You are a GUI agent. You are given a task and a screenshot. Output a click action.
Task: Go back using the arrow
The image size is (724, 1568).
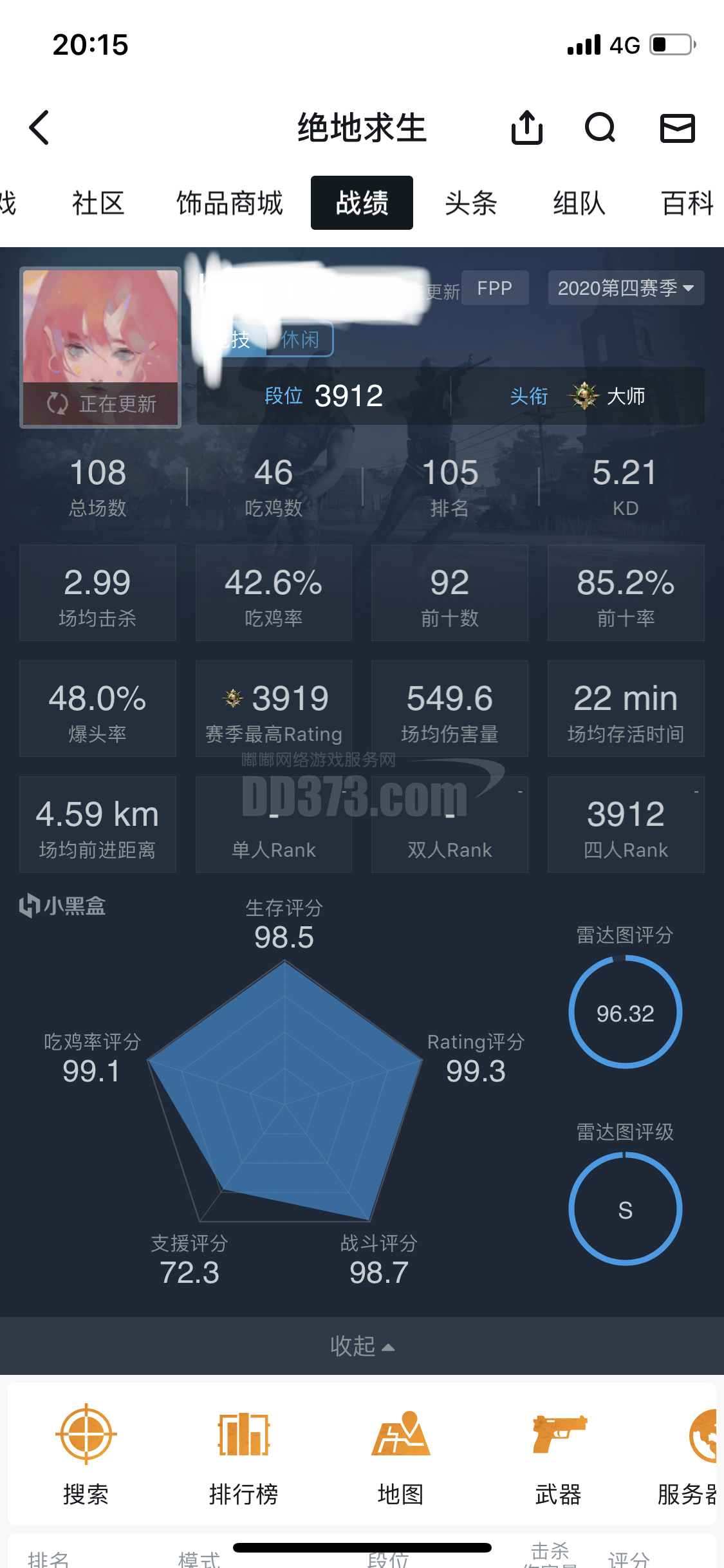tap(40, 127)
